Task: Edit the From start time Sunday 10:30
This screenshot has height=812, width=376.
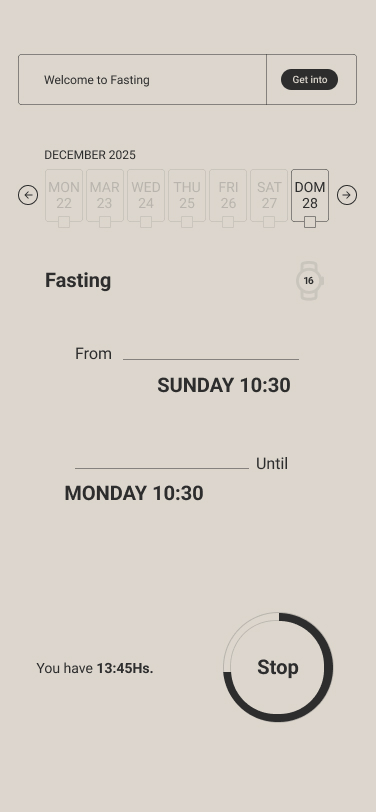Action: [224, 385]
